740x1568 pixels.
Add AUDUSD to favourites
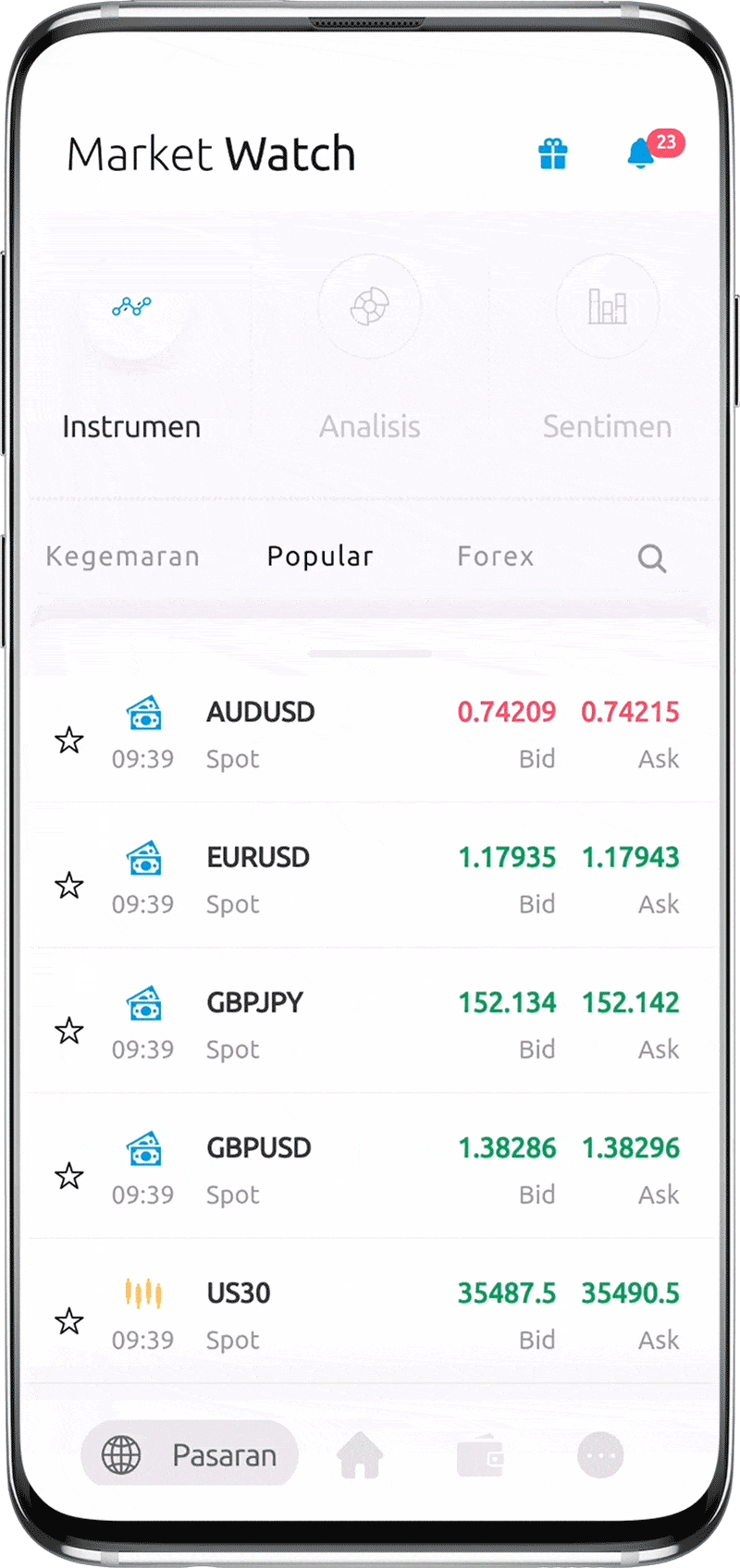point(69,740)
